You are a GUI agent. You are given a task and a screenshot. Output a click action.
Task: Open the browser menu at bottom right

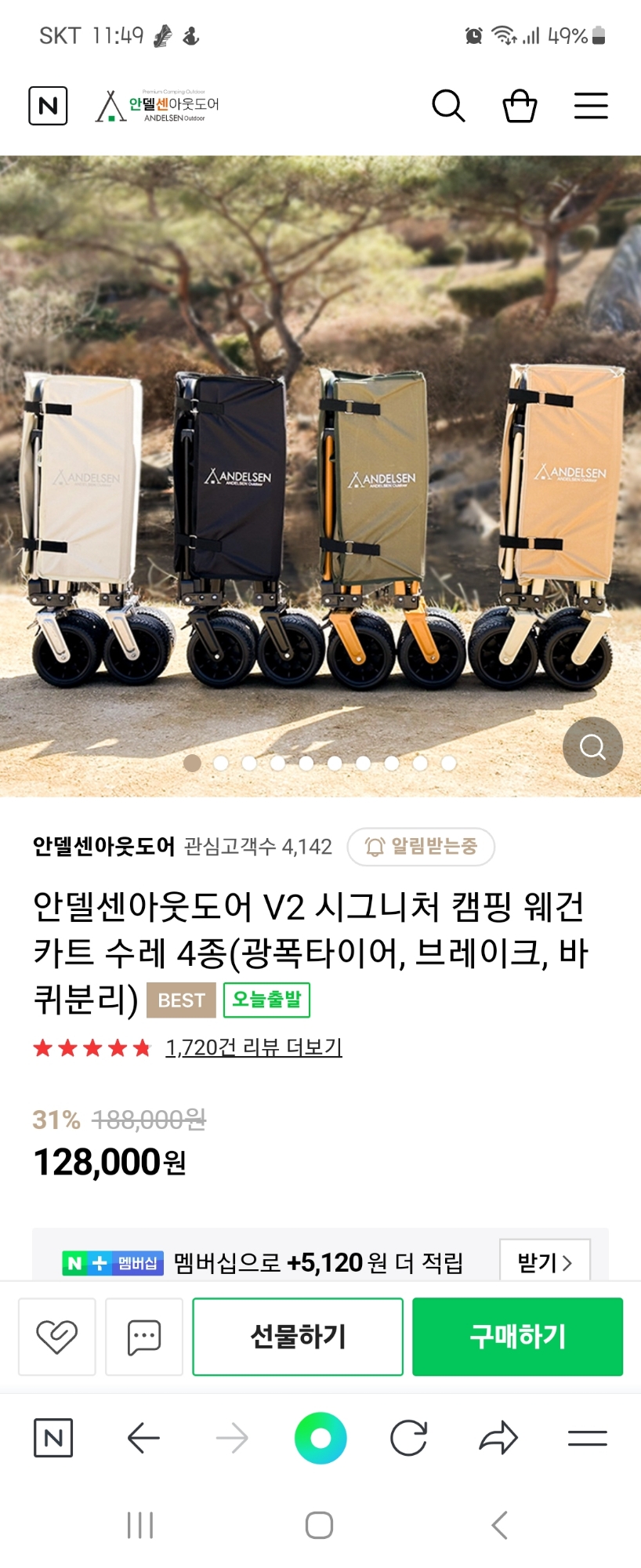tap(588, 1438)
